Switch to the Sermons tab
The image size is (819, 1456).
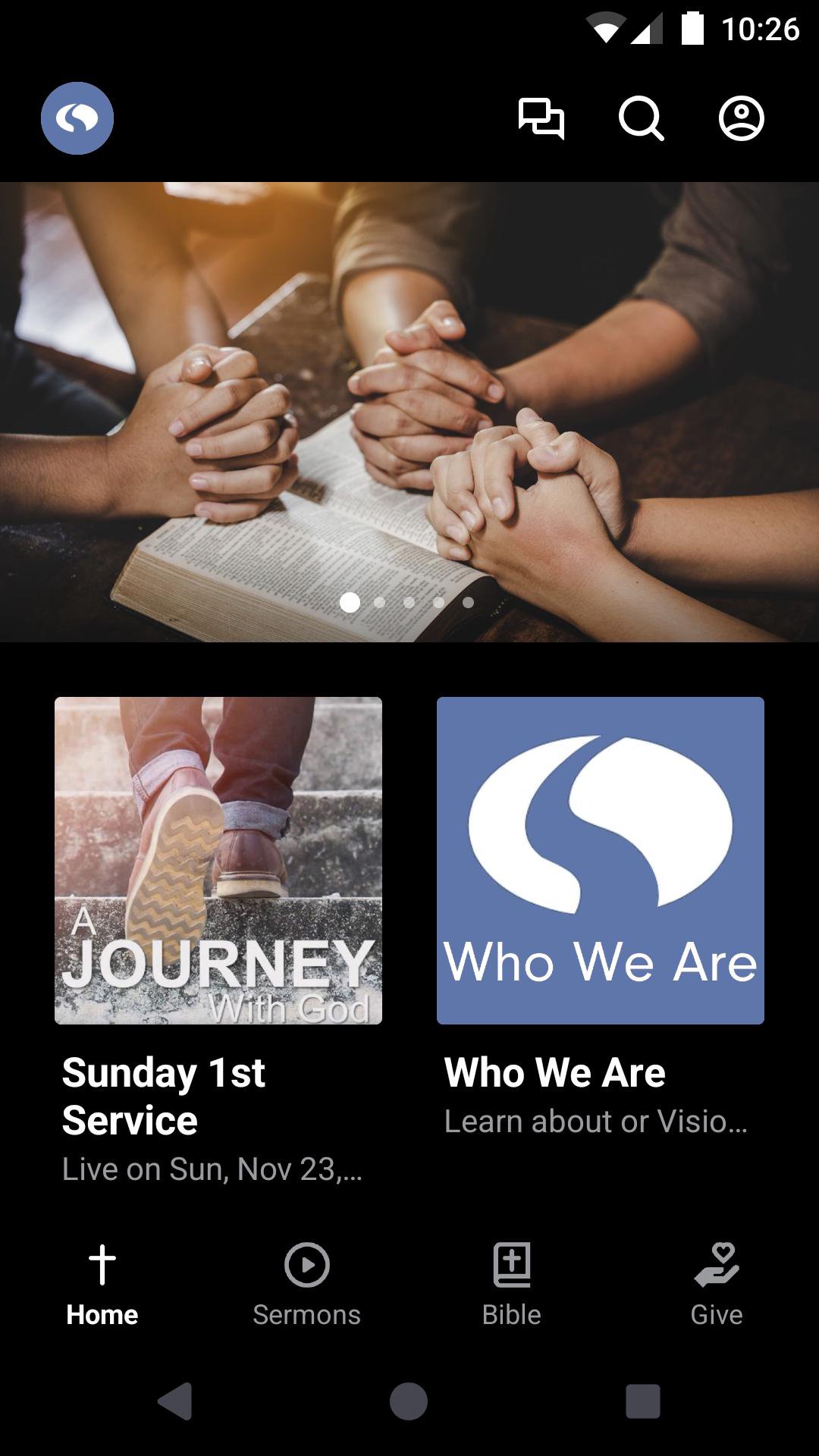click(306, 1283)
